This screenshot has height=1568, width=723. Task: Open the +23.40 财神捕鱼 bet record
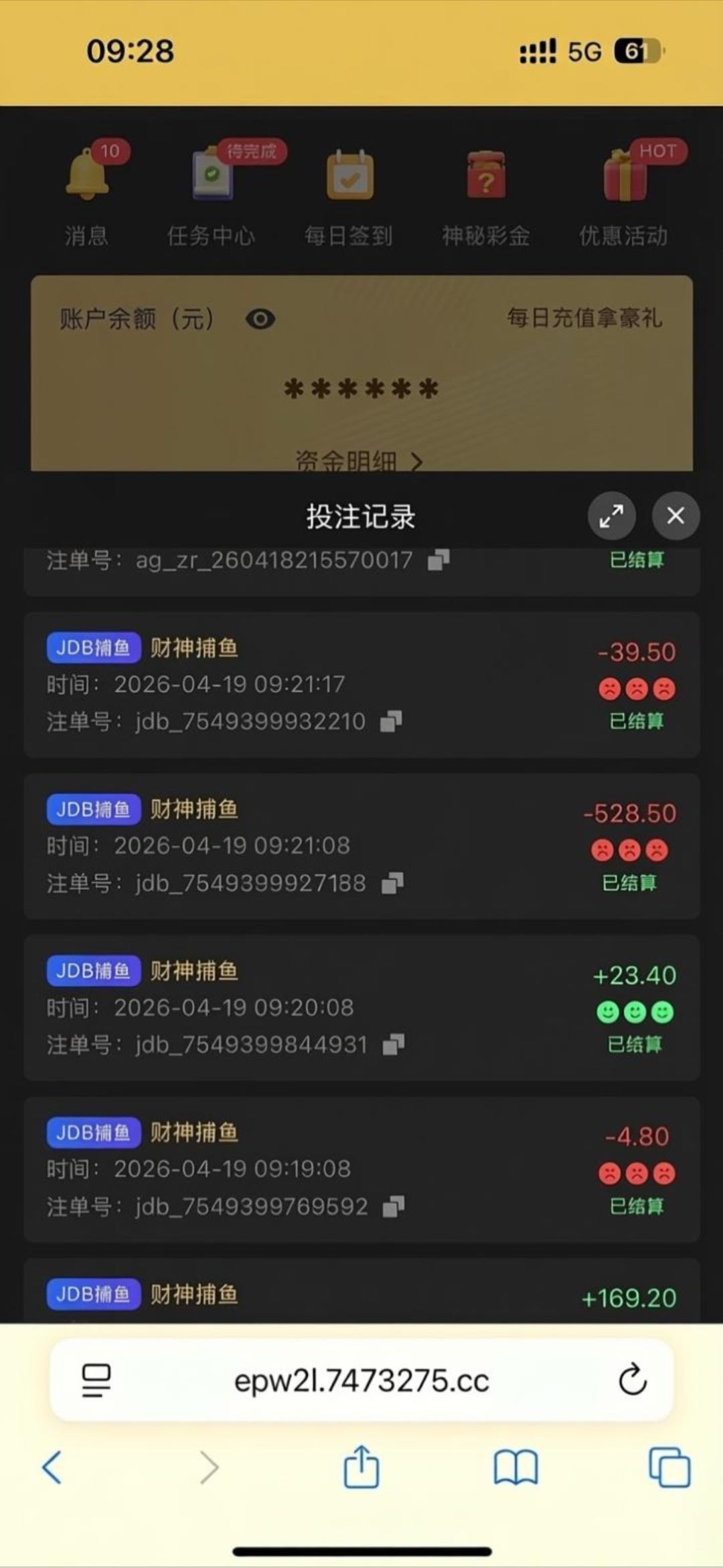[x=361, y=1008]
